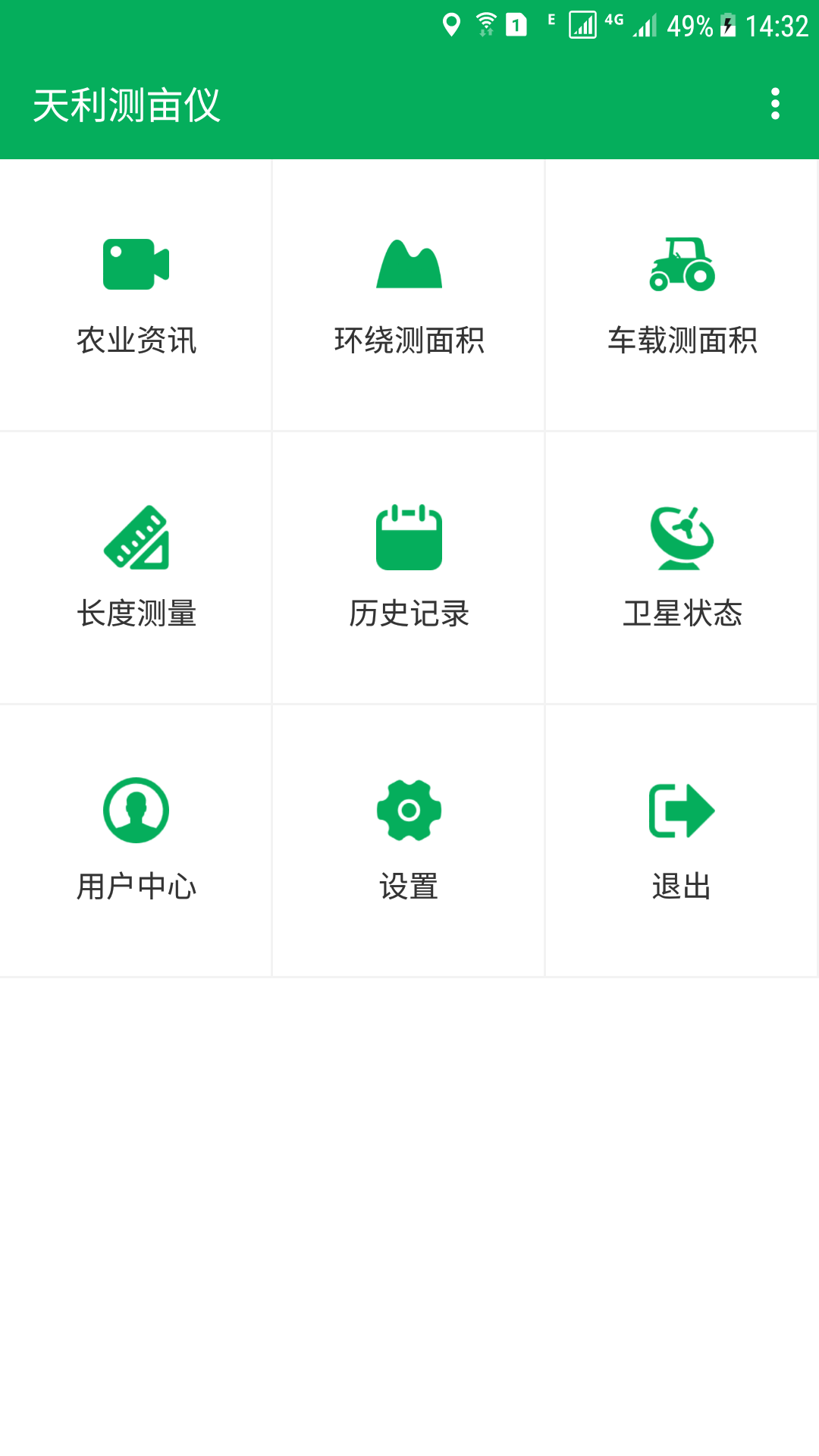Select 环绕测面积 surround area measurement

pos(408,296)
